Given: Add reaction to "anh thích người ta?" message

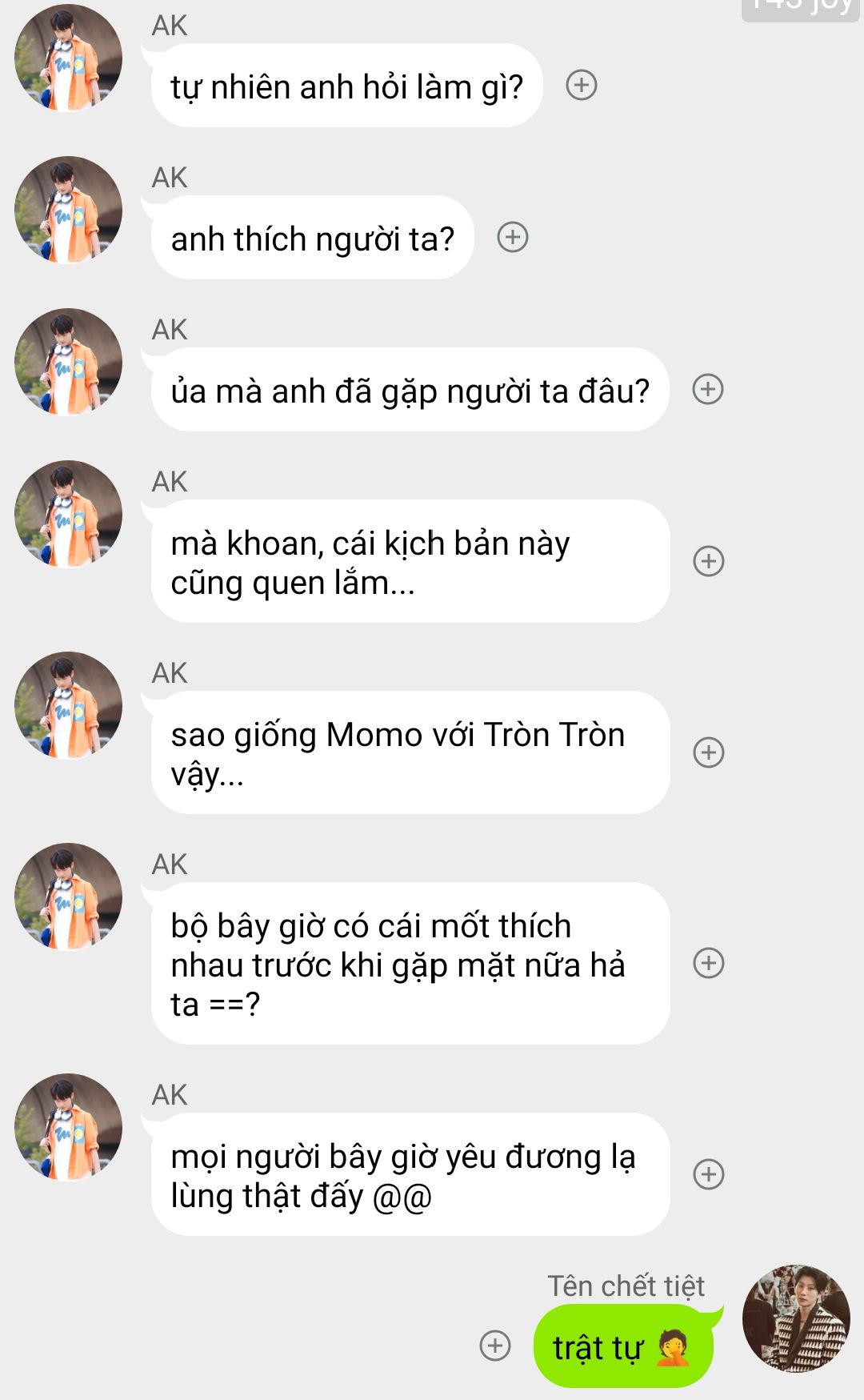Looking at the screenshot, I should click(513, 237).
